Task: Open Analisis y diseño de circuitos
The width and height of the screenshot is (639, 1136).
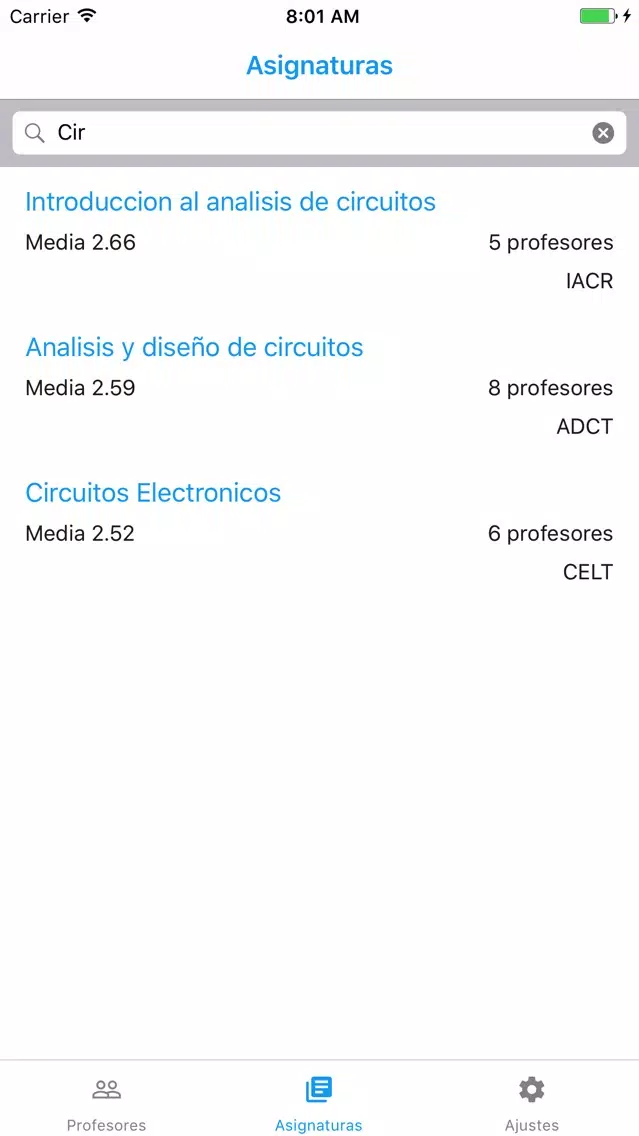Action: [x=320, y=385]
